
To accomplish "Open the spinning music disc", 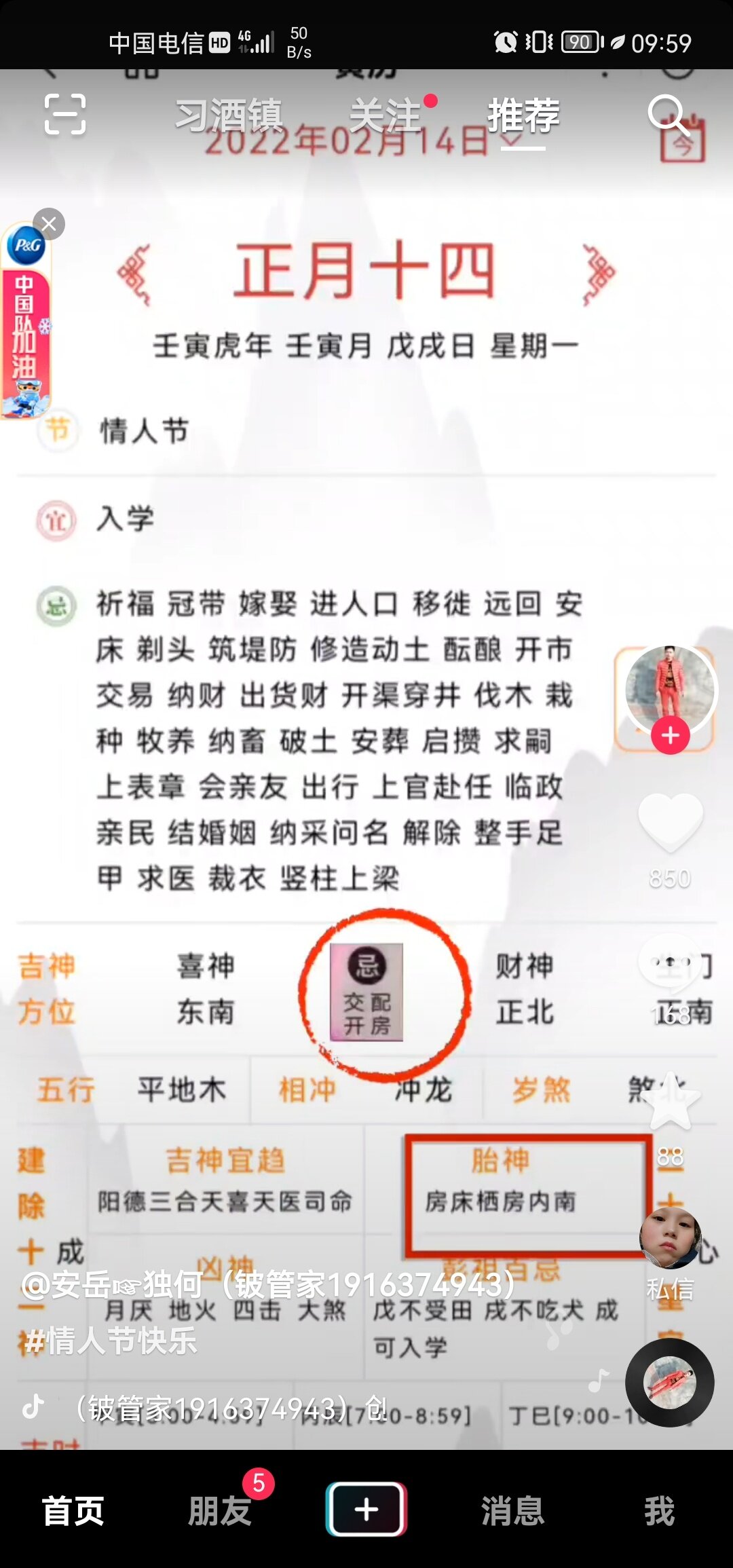I will point(669,1383).
